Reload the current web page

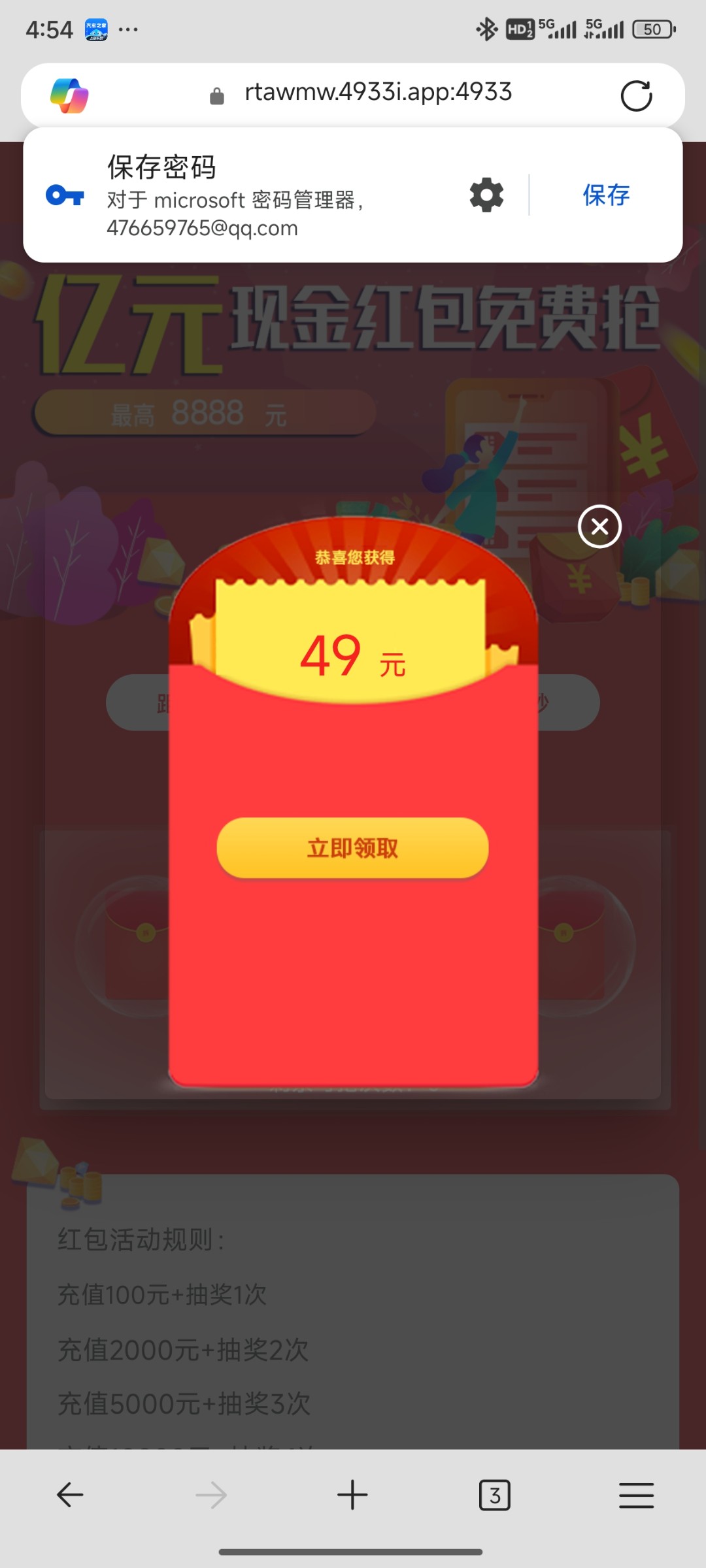pyautogui.click(x=636, y=96)
